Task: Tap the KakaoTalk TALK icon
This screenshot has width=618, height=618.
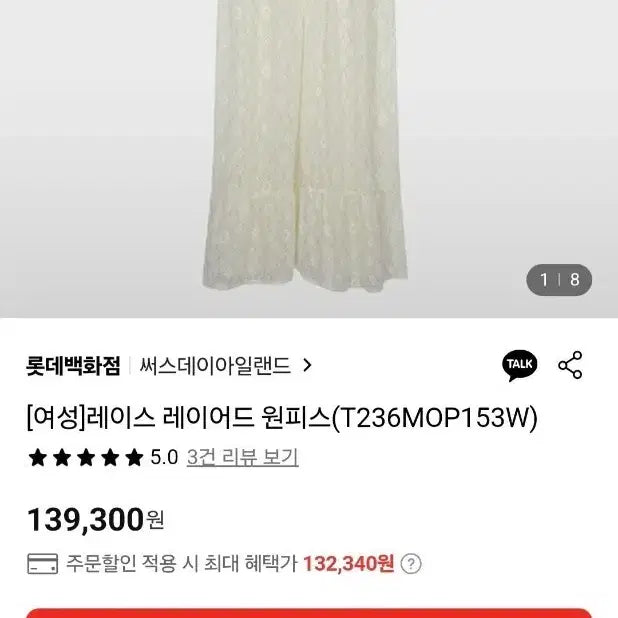Action: pos(519,366)
